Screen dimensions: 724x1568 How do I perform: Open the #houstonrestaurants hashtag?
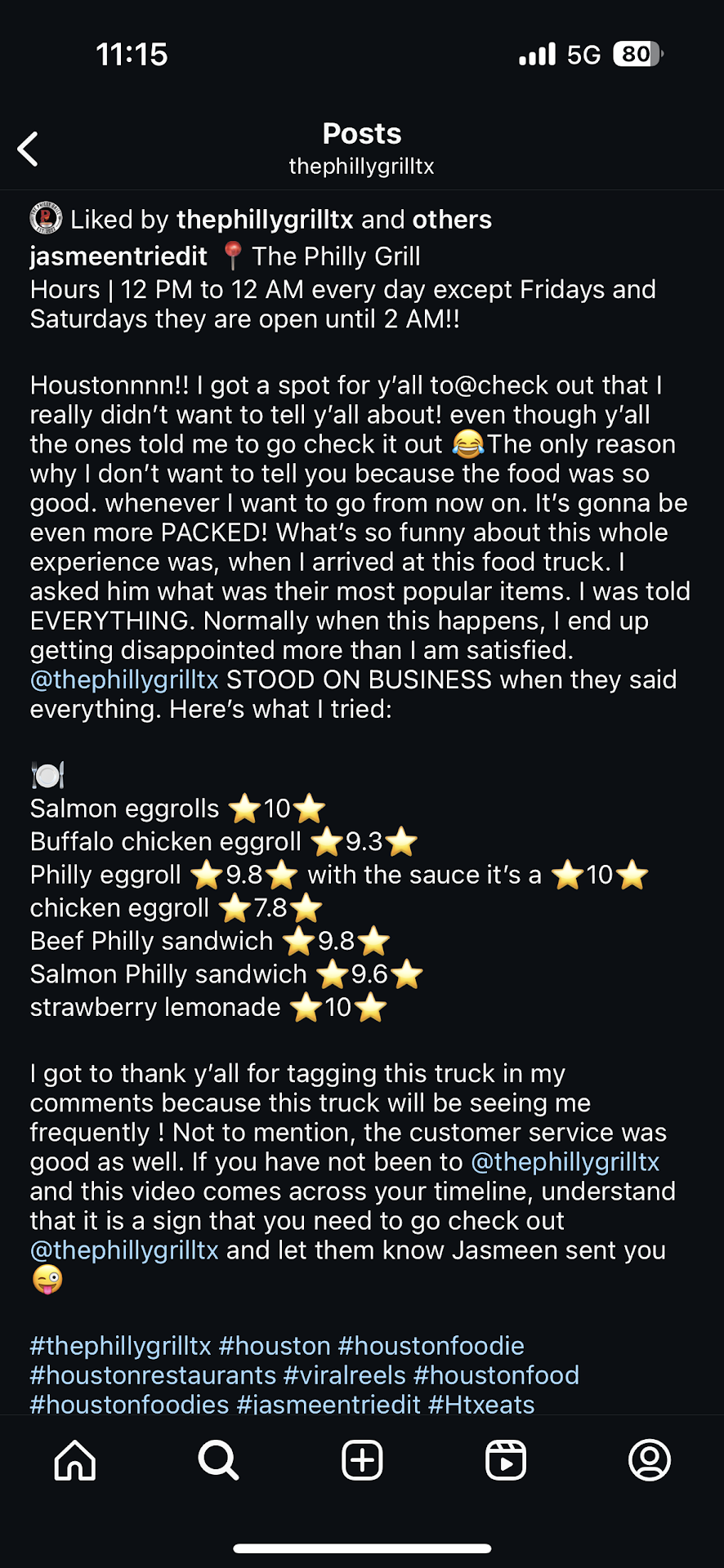(x=153, y=1374)
